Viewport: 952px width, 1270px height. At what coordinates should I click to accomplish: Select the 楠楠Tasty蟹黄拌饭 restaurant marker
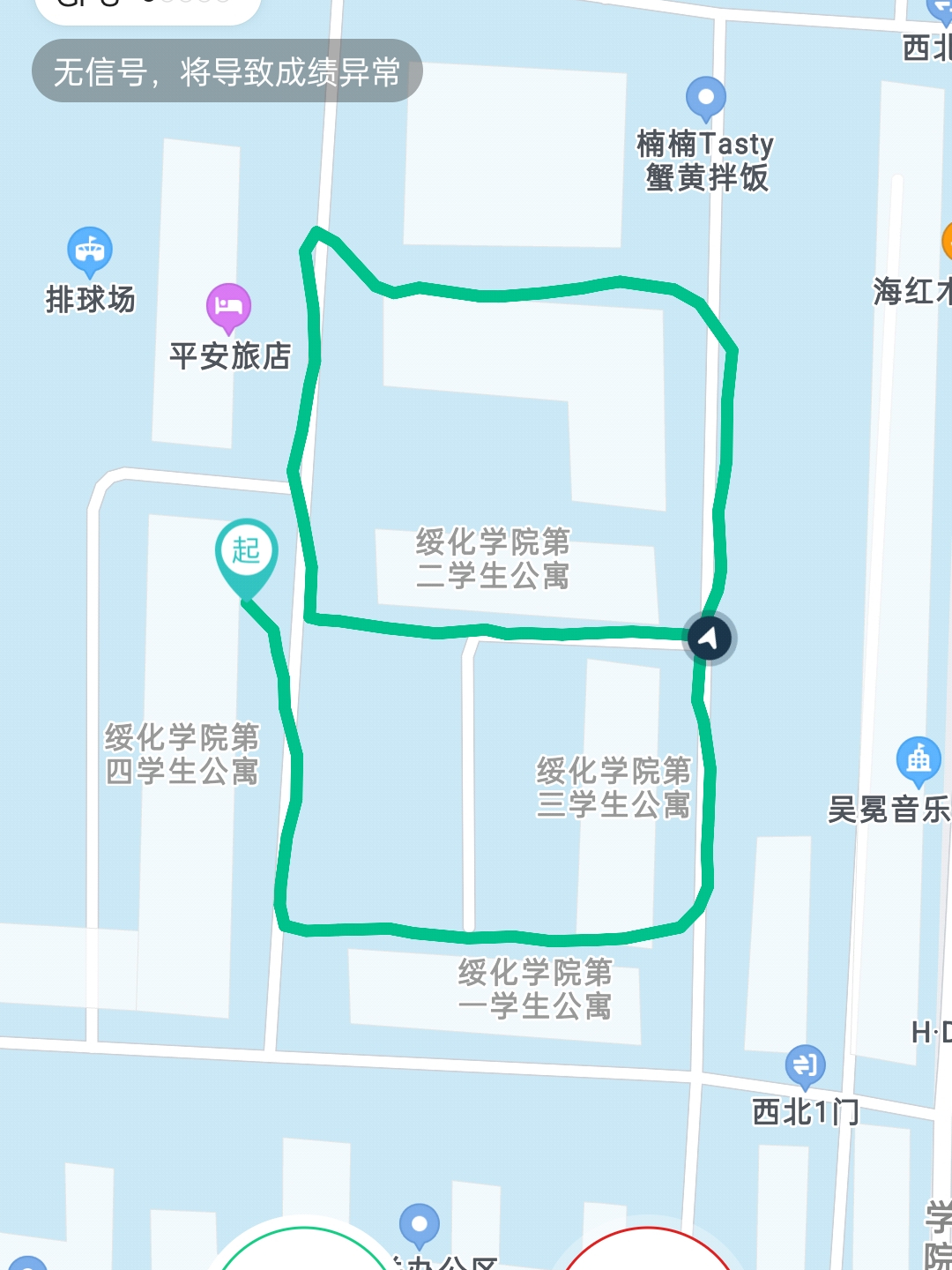click(706, 97)
